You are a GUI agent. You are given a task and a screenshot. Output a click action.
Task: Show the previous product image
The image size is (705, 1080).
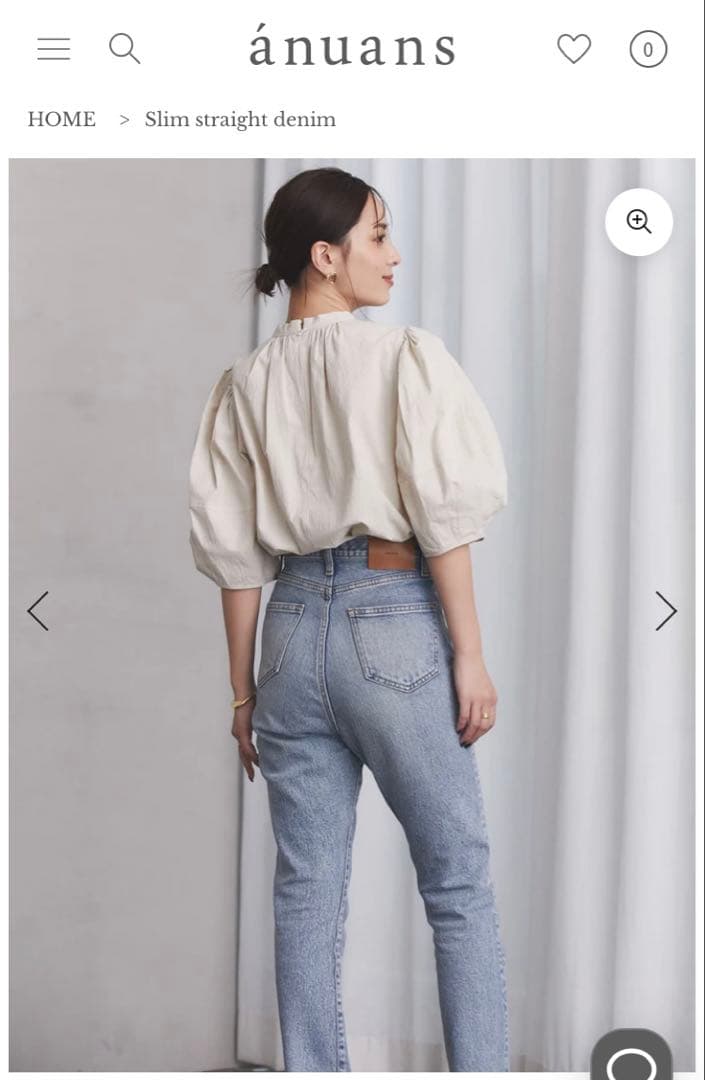38,611
